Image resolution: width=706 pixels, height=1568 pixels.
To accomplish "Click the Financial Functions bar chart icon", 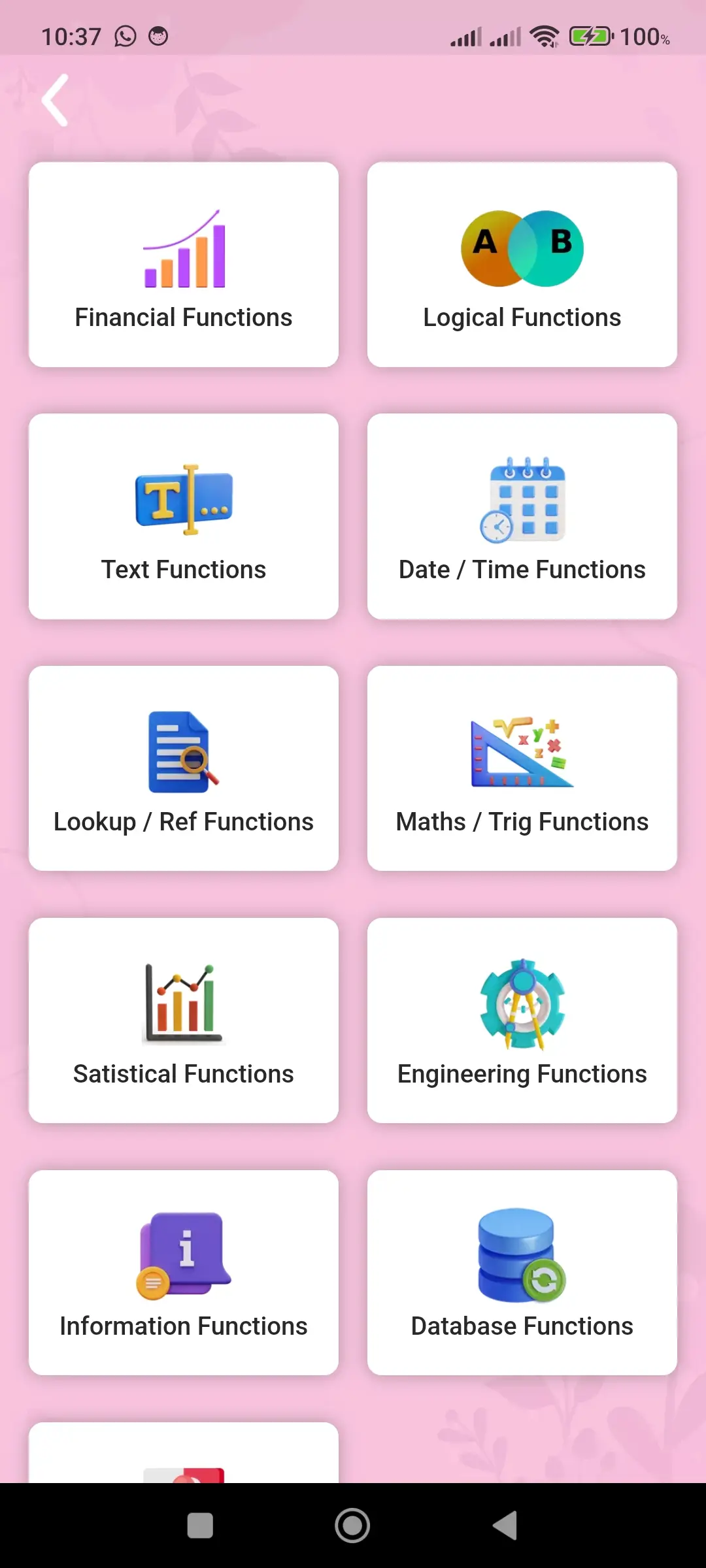I will 183,252.
